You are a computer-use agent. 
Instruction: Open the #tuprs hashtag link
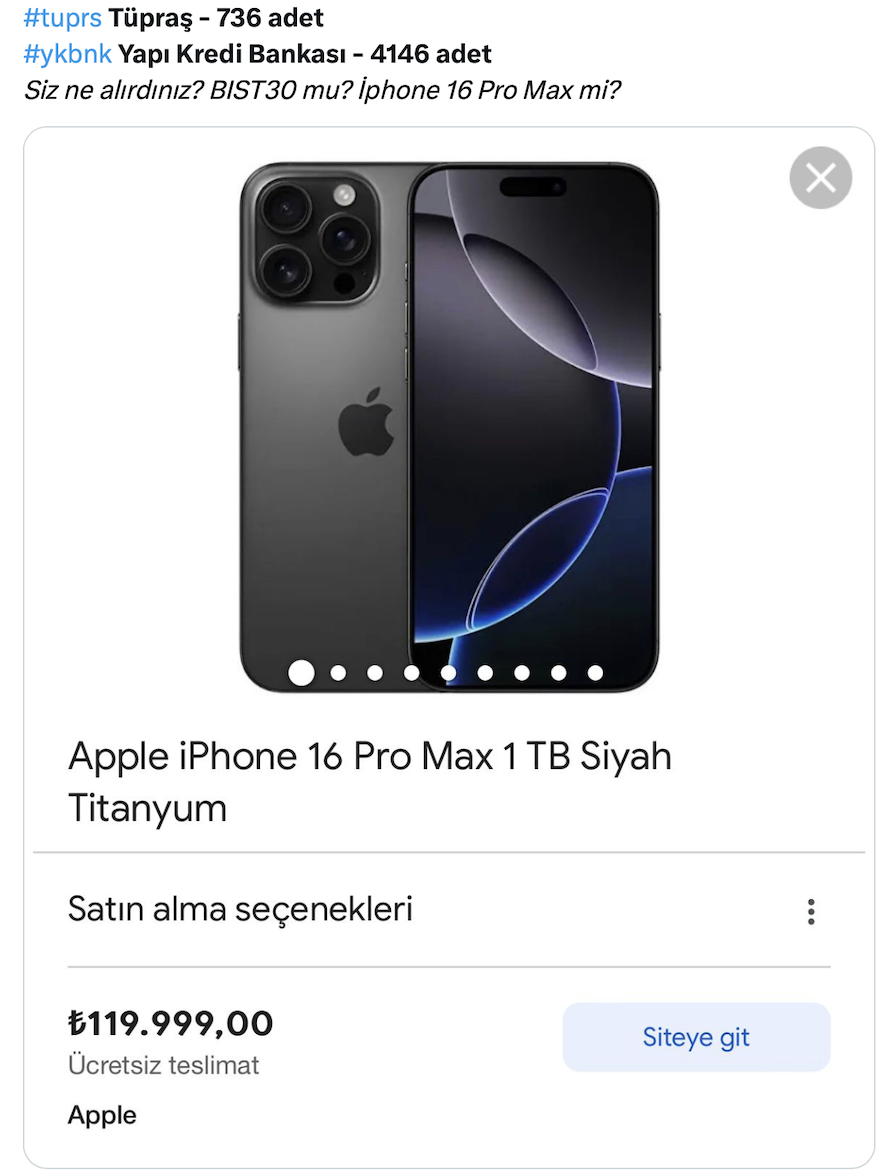point(62,18)
